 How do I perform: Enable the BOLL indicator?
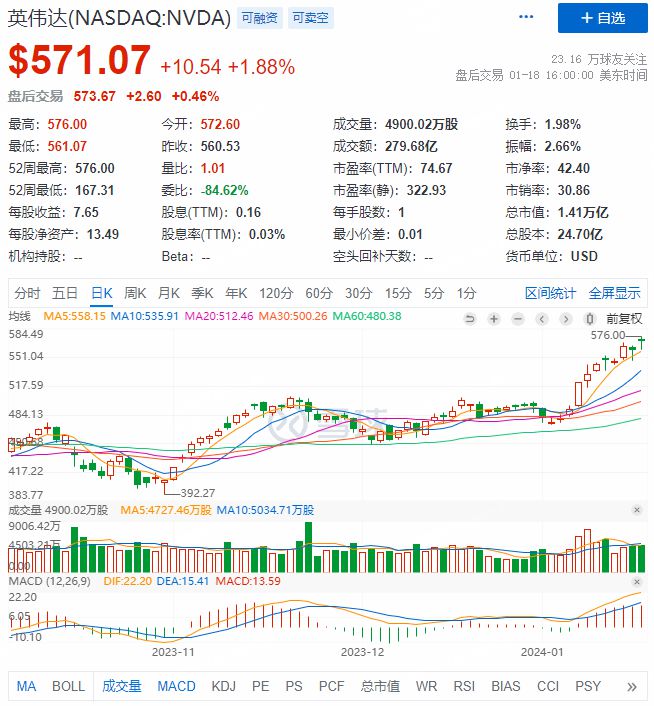68,686
